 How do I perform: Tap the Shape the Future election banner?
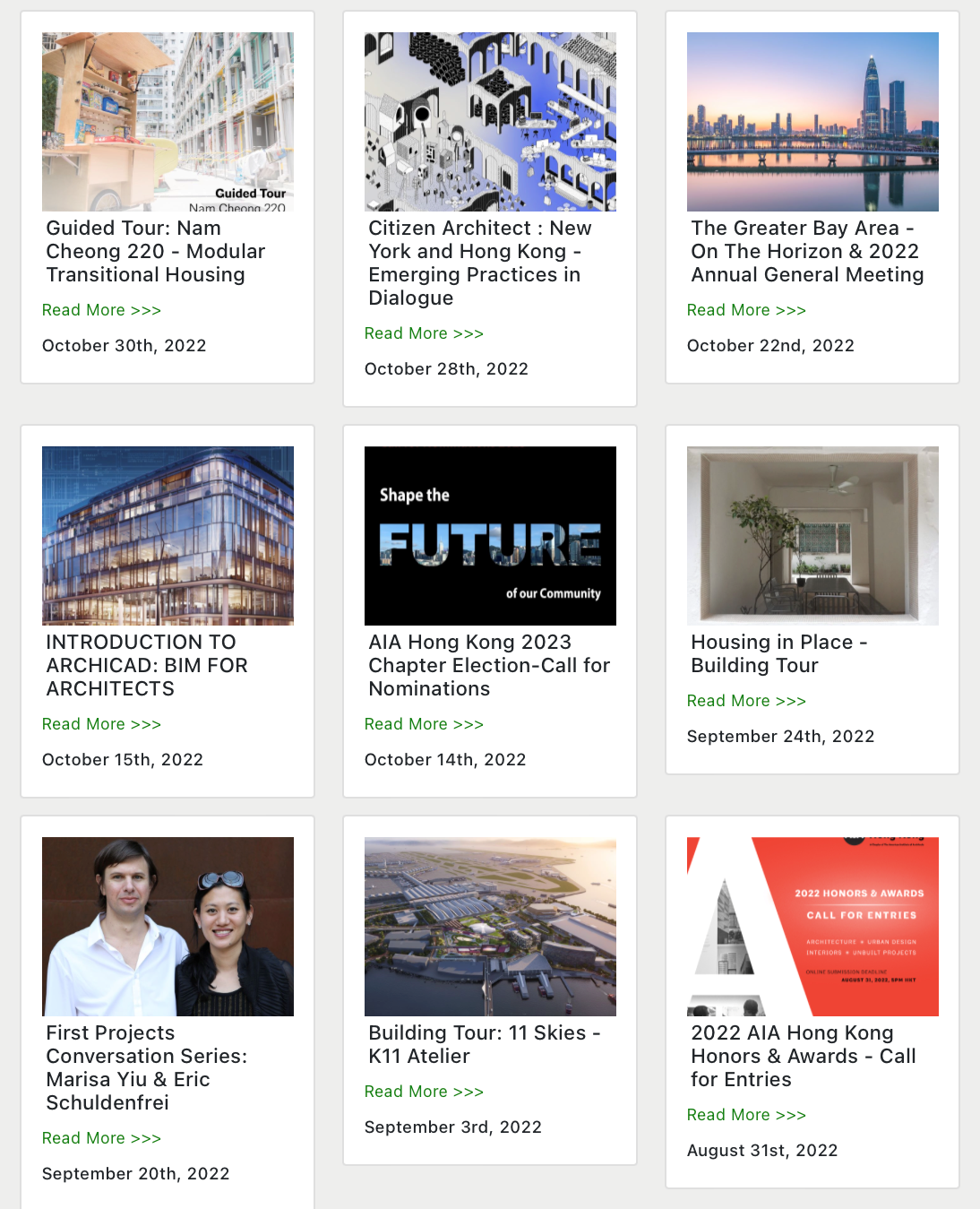tap(490, 536)
